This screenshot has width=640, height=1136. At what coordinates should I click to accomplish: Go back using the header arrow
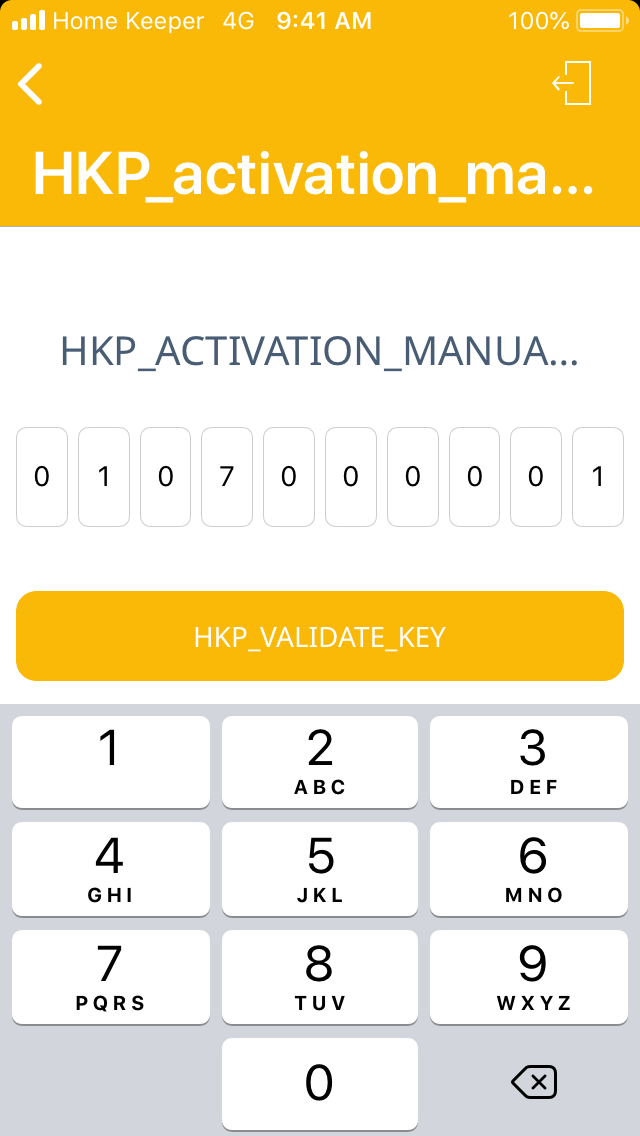[31, 84]
